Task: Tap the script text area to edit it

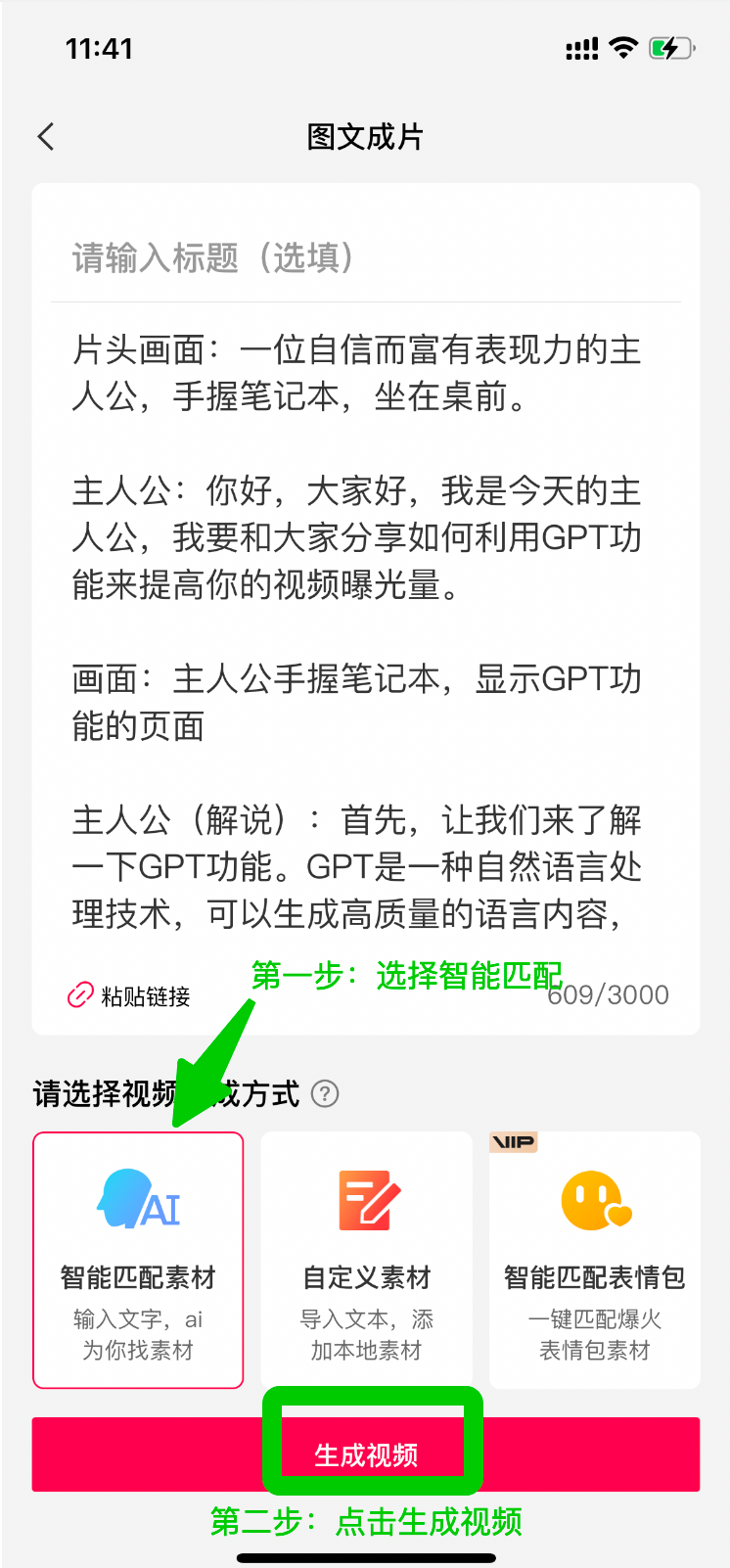Action: tap(364, 631)
